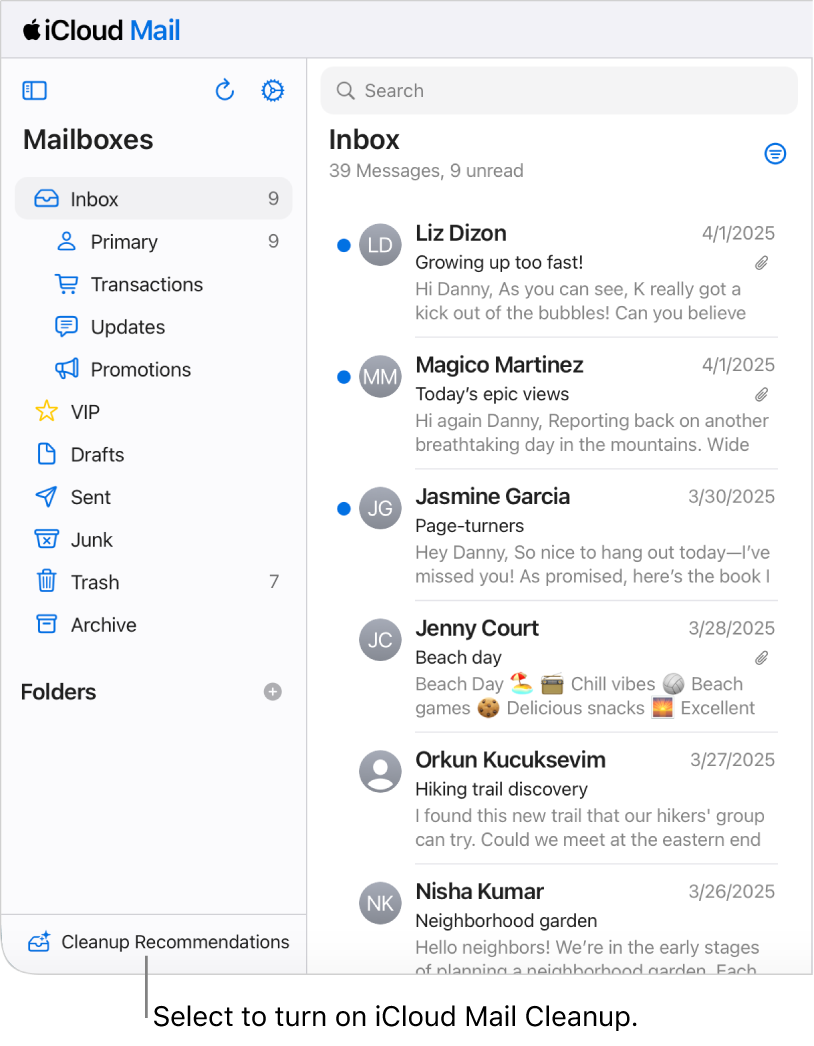Open the settings gear icon
Viewport: 814px width, 1046px height.
pyautogui.click(x=272, y=91)
